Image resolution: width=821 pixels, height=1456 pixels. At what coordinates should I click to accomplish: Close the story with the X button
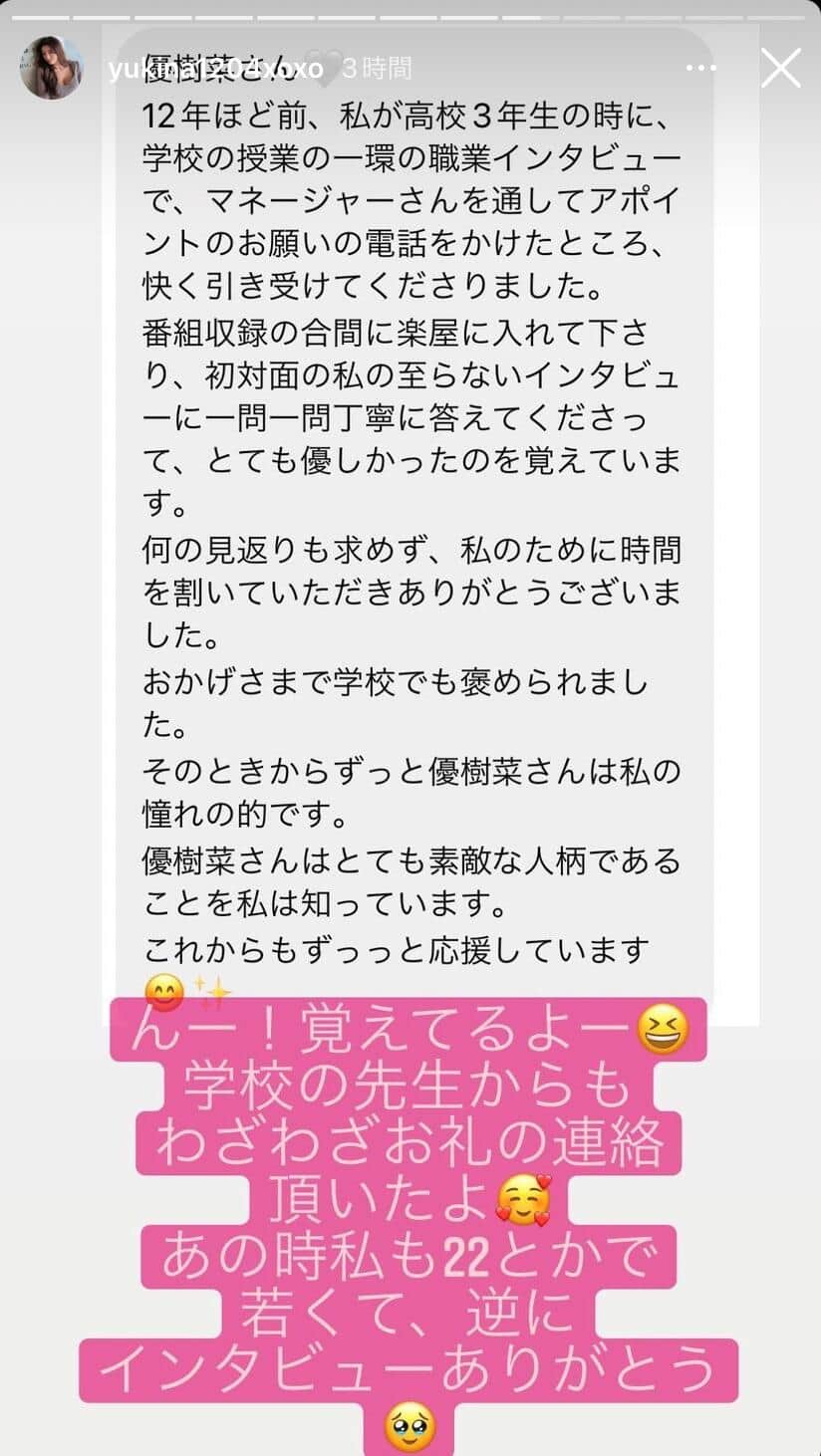tap(781, 70)
